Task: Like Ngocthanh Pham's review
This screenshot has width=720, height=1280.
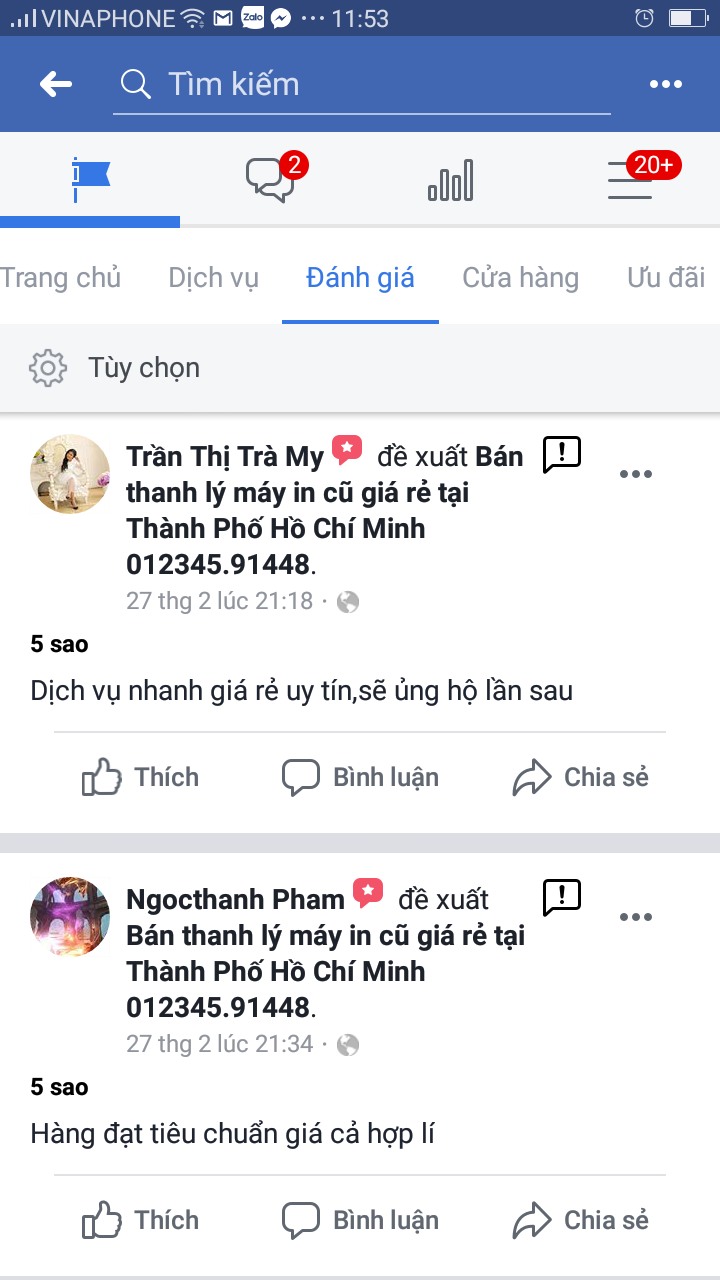Action: [x=140, y=1220]
